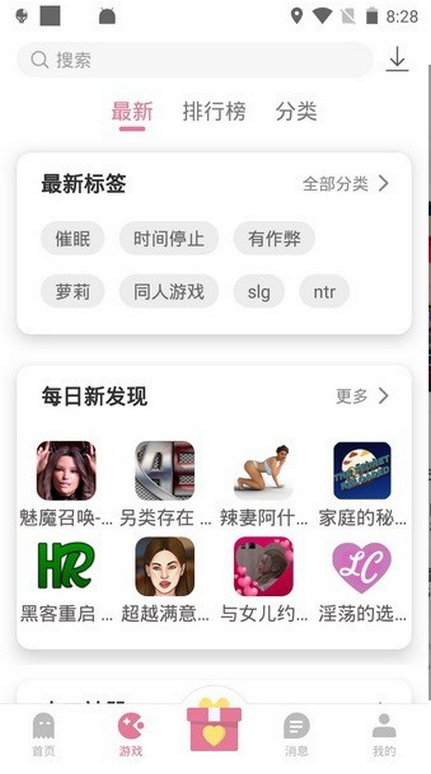
Task: Filter by the 时间停止 tag
Action: click(x=169, y=238)
